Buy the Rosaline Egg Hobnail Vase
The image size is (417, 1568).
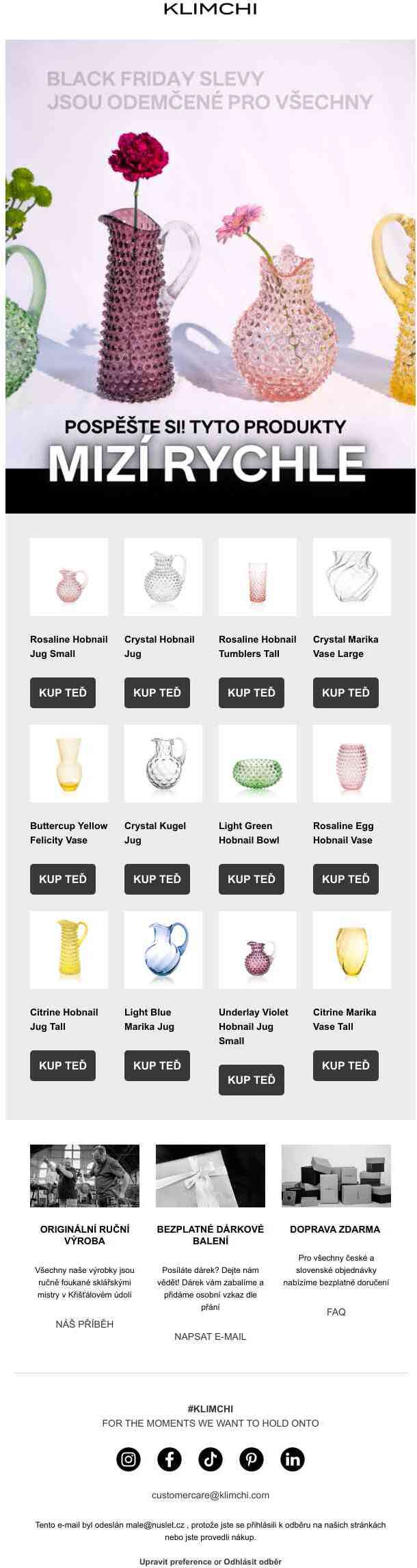click(x=346, y=879)
